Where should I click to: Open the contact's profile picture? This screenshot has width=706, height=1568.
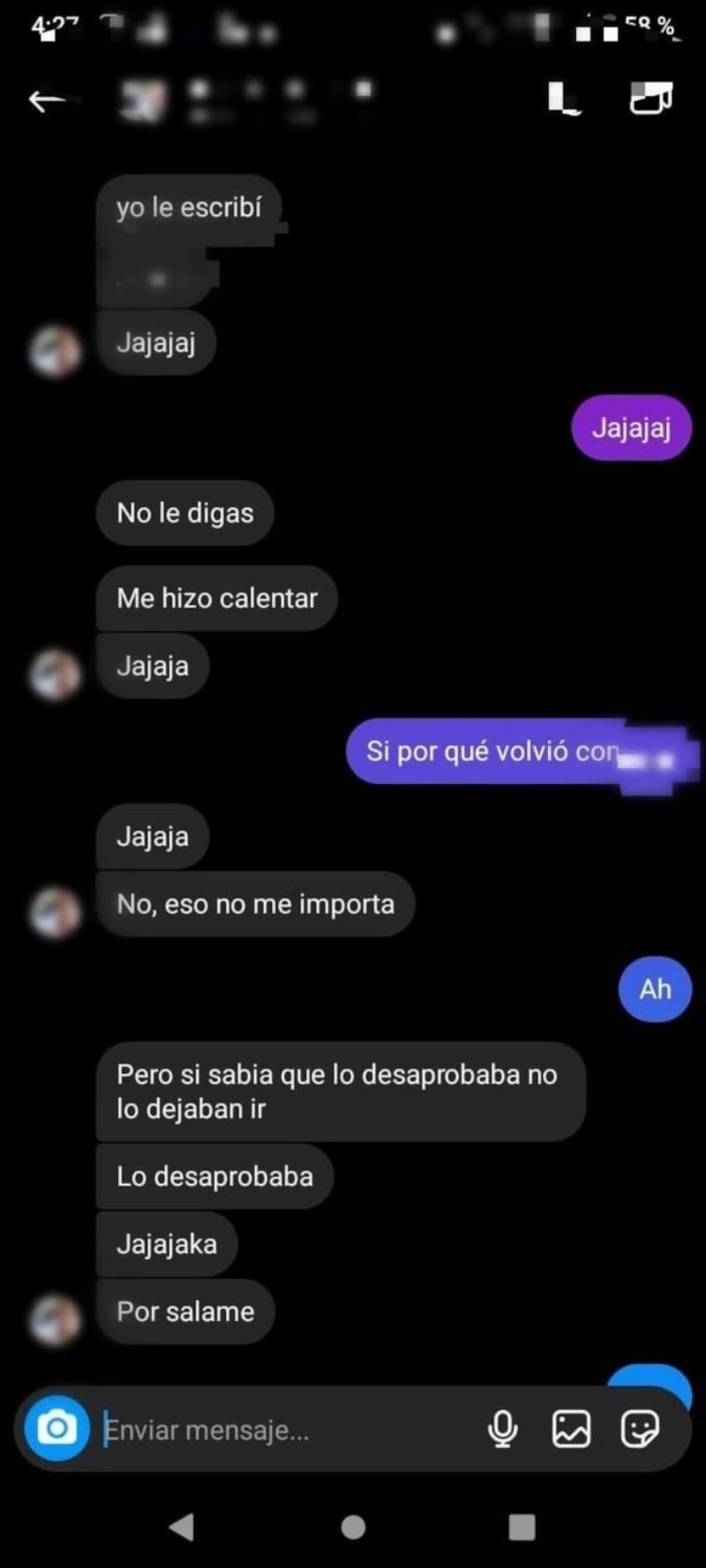point(141,99)
